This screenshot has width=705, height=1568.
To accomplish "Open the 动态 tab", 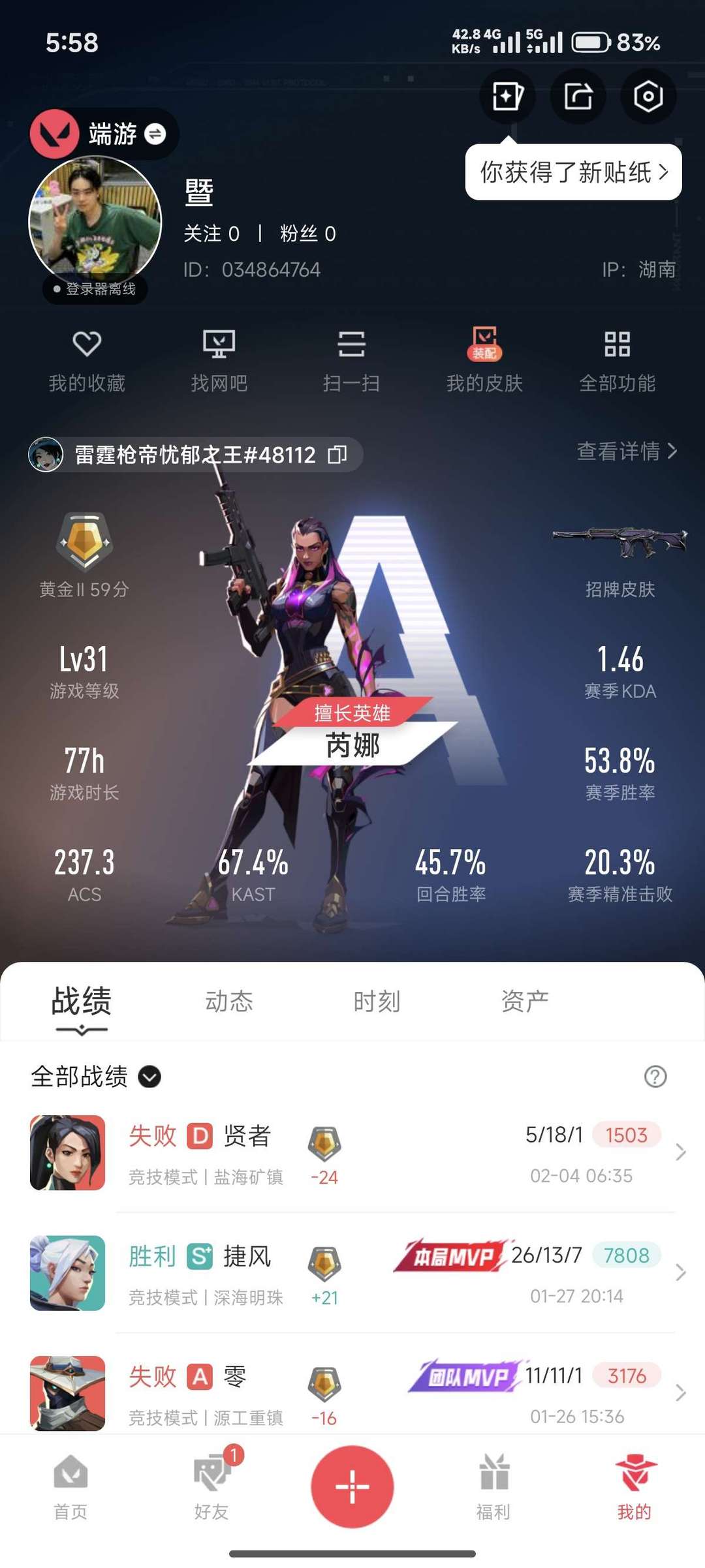I will [229, 1002].
